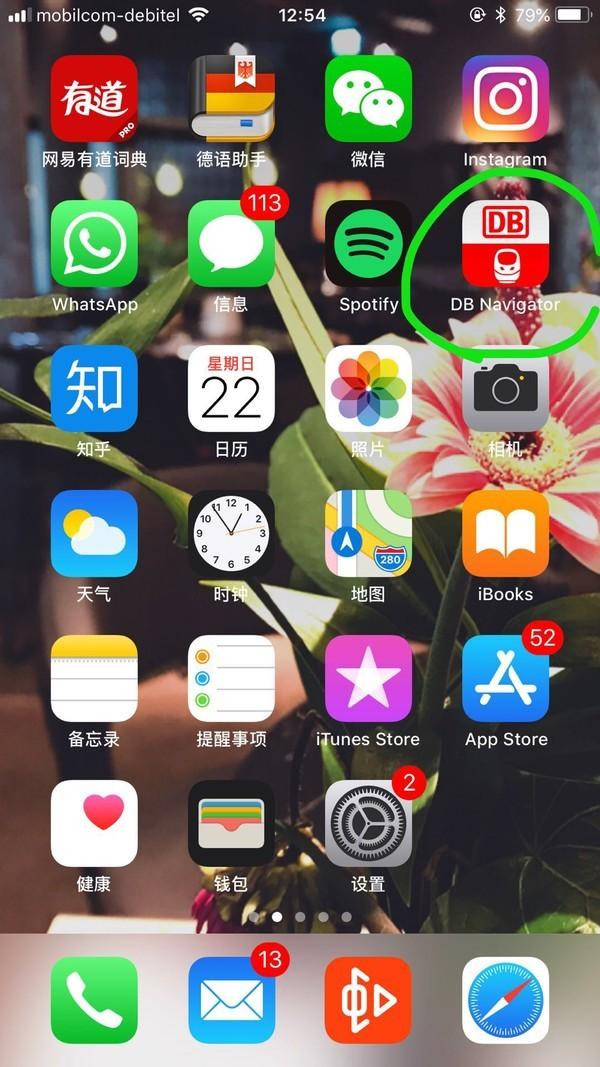Viewport: 600px width, 1067px height.
Task: Open Instagram
Action: point(505,99)
